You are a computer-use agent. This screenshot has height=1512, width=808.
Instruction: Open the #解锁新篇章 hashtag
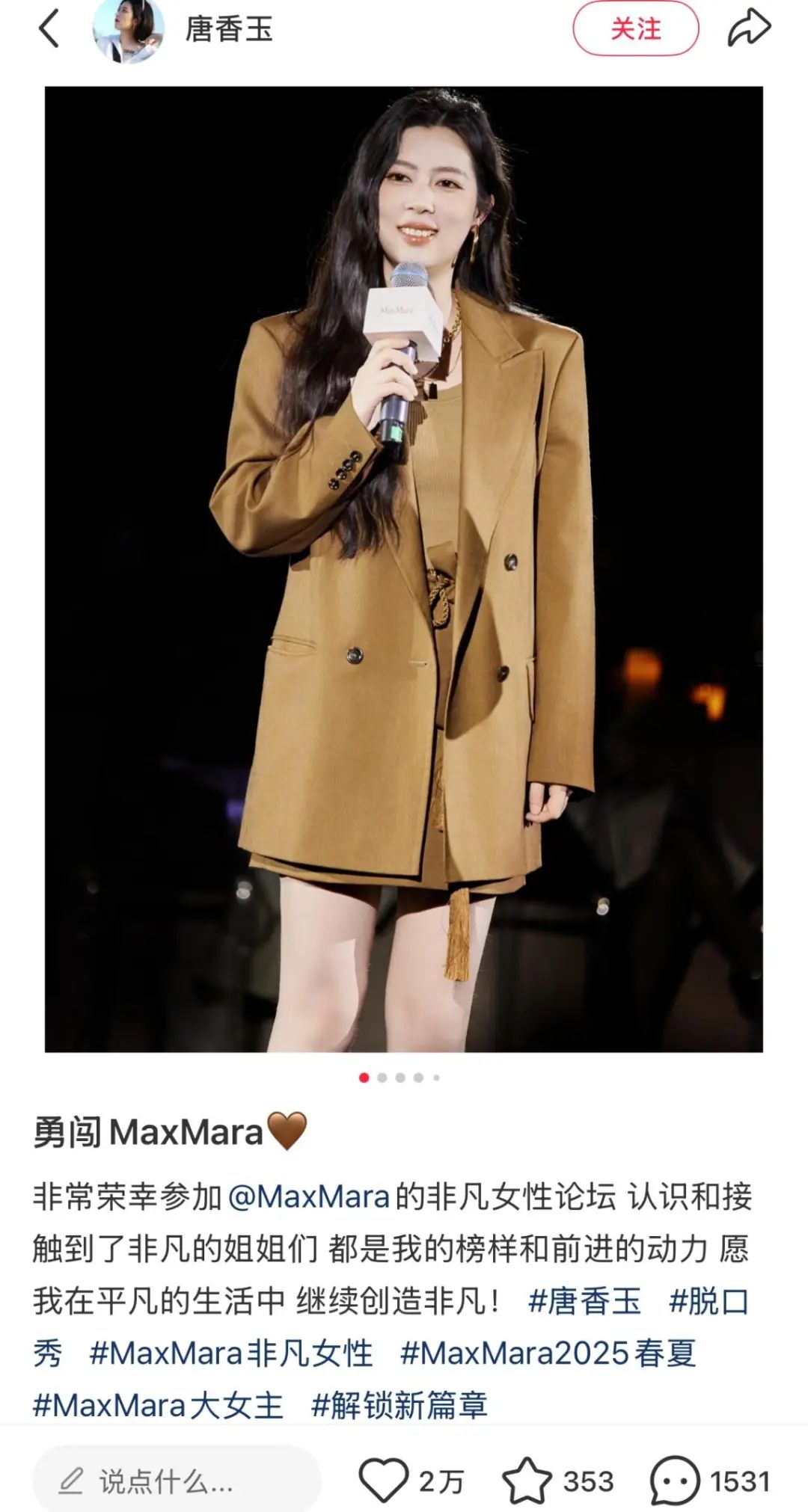(x=400, y=1406)
